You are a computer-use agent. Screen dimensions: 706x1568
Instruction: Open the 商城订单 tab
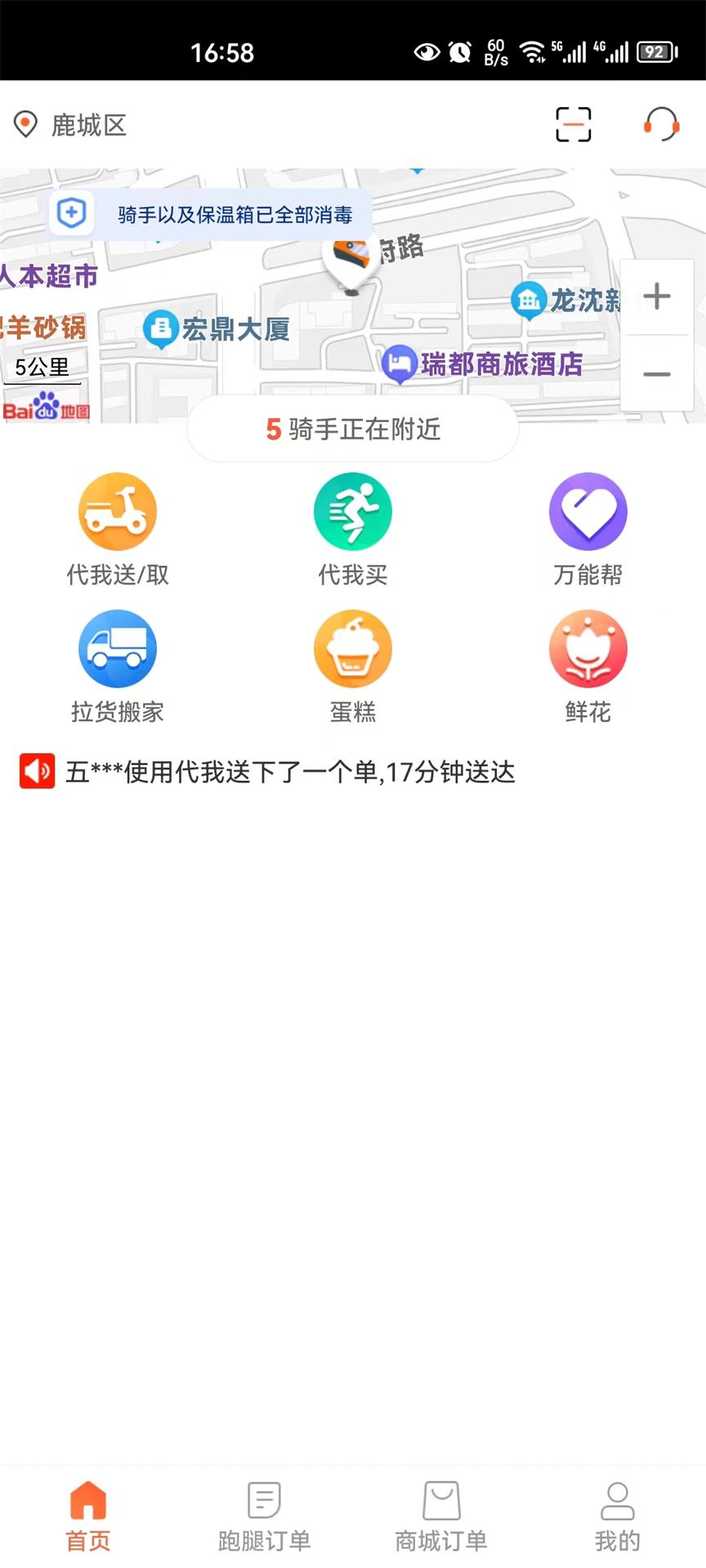pos(441,1515)
